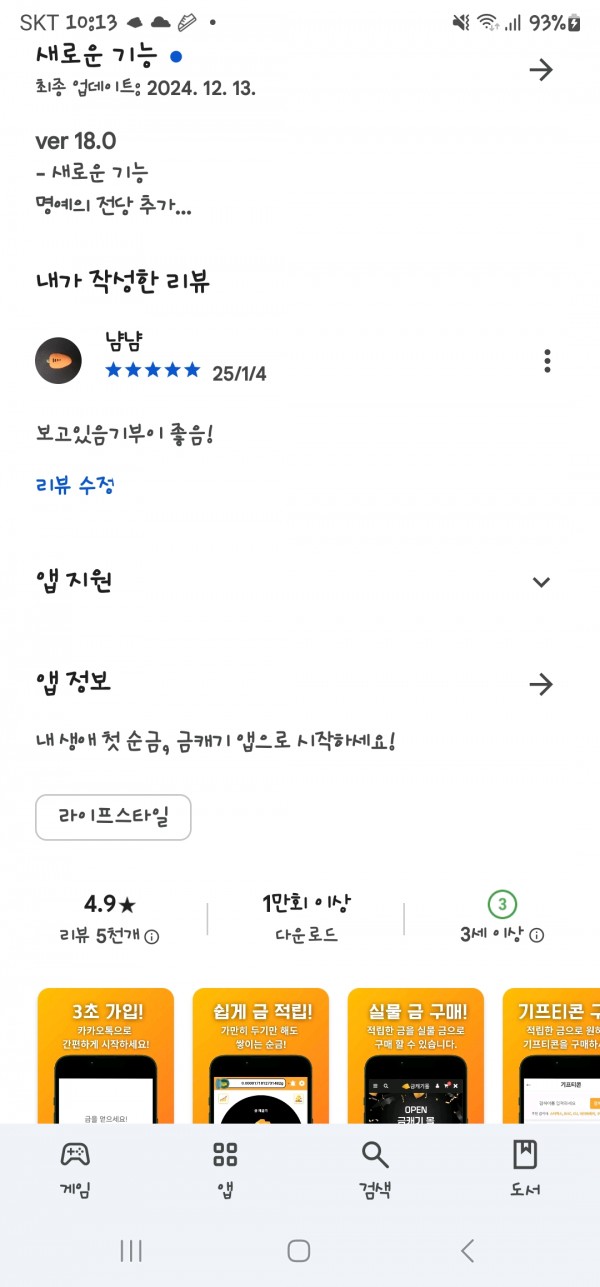Open the 새로운 기능 details arrow
The height and width of the screenshot is (1287, 600).
tap(540, 70)
